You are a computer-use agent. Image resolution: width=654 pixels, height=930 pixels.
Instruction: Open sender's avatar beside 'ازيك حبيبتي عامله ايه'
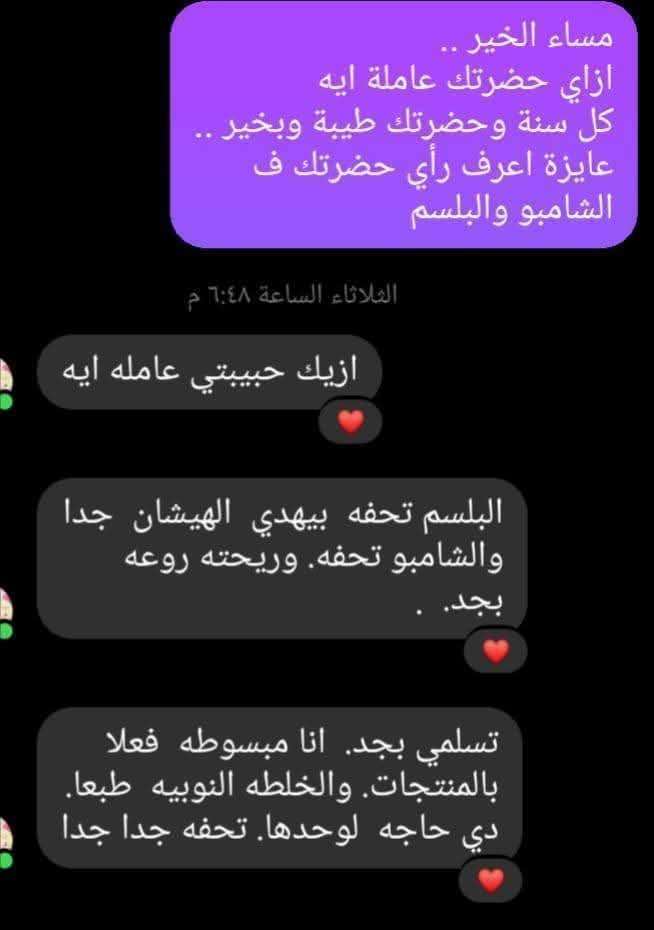coord(6,382)
